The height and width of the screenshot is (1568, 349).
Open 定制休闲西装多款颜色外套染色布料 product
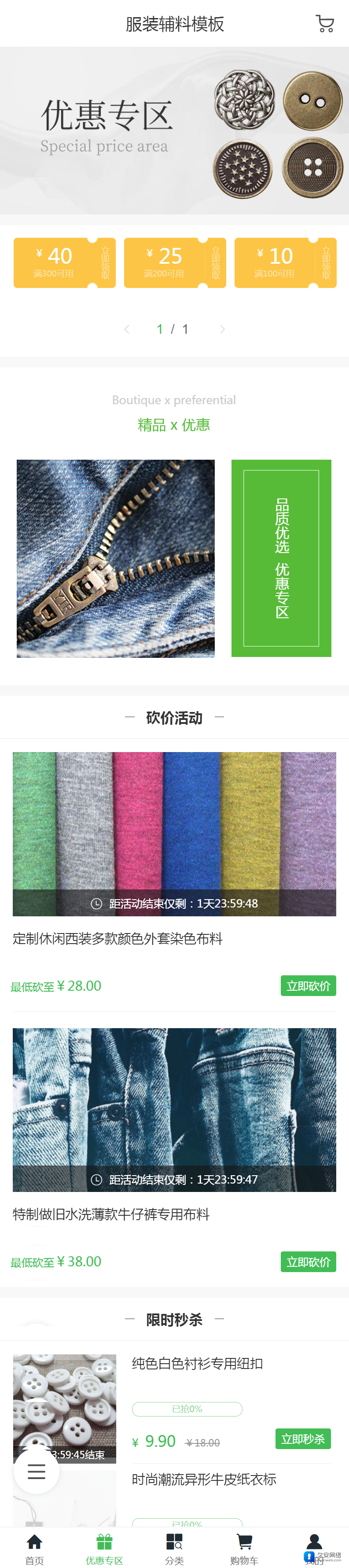click(118, 938)
